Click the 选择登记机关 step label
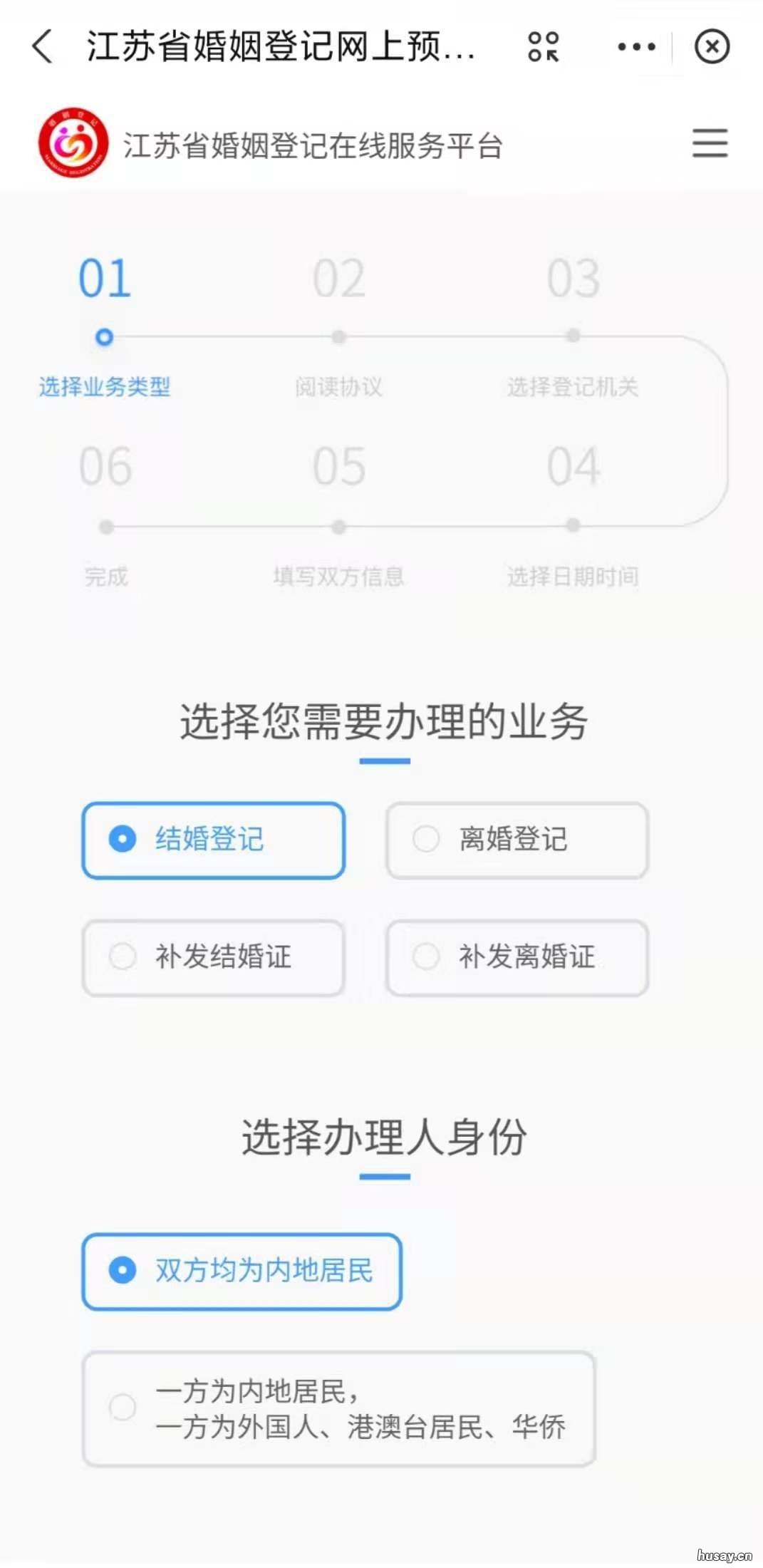 coord(573,386)
